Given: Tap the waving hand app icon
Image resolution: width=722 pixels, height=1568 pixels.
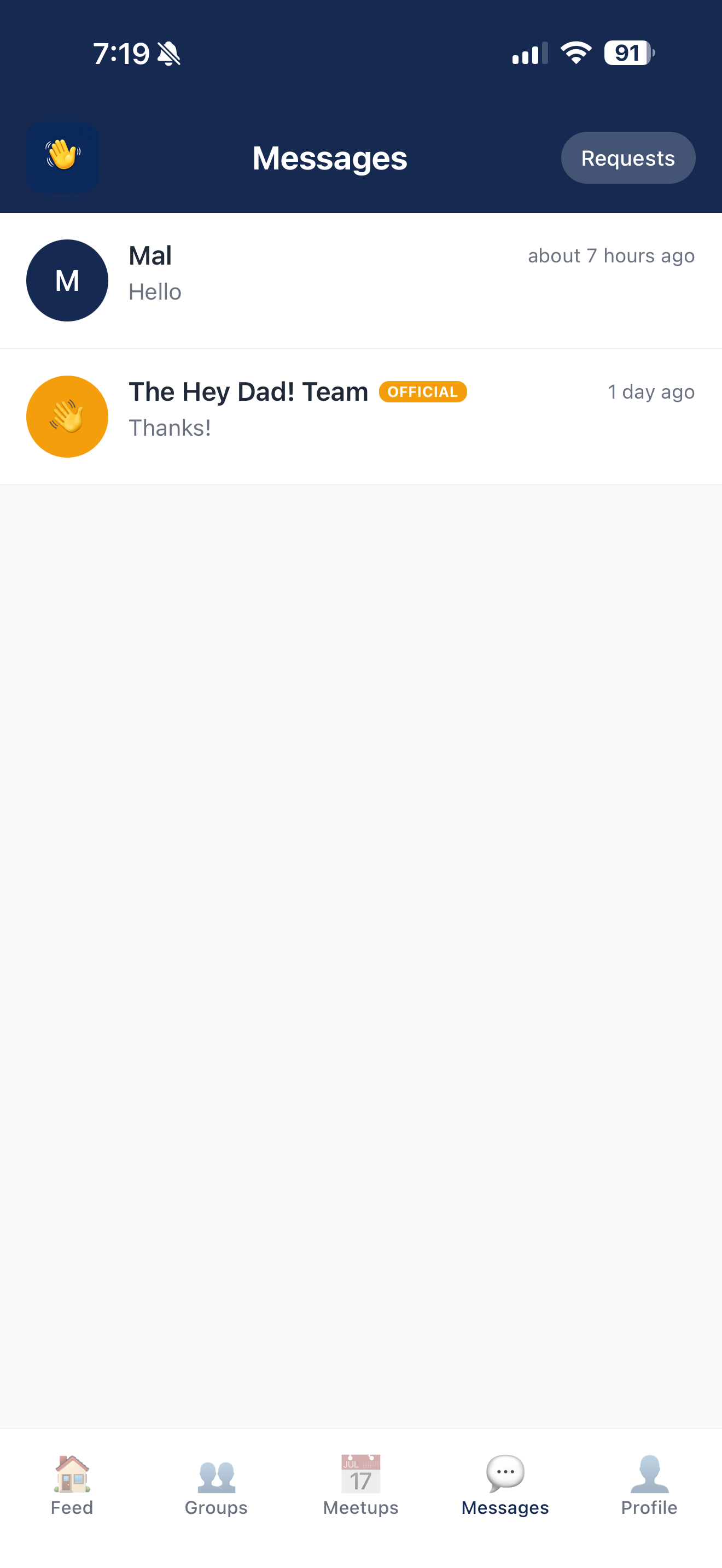Looking at the screenshot, I should coord(63,157).
